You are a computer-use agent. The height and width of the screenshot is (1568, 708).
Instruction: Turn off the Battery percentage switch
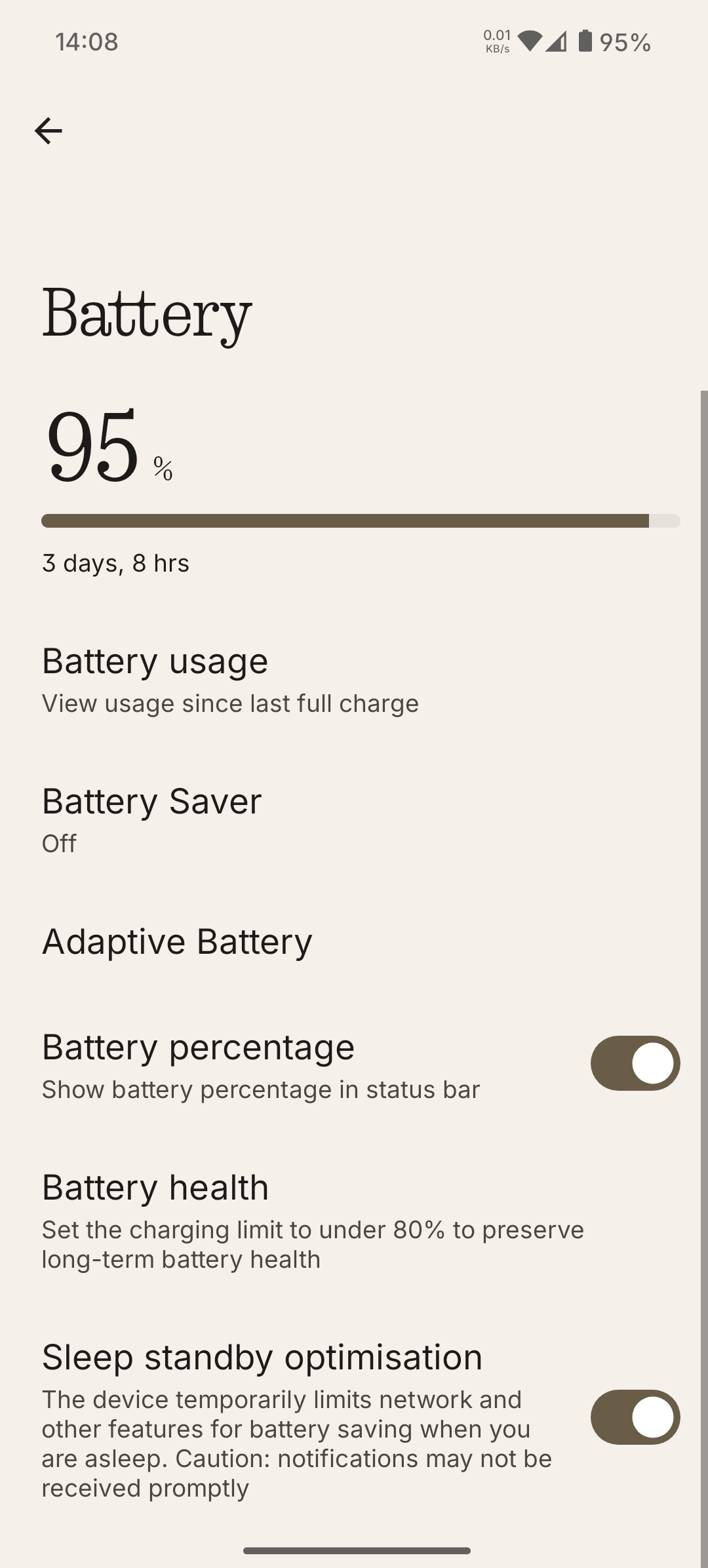635,1063
